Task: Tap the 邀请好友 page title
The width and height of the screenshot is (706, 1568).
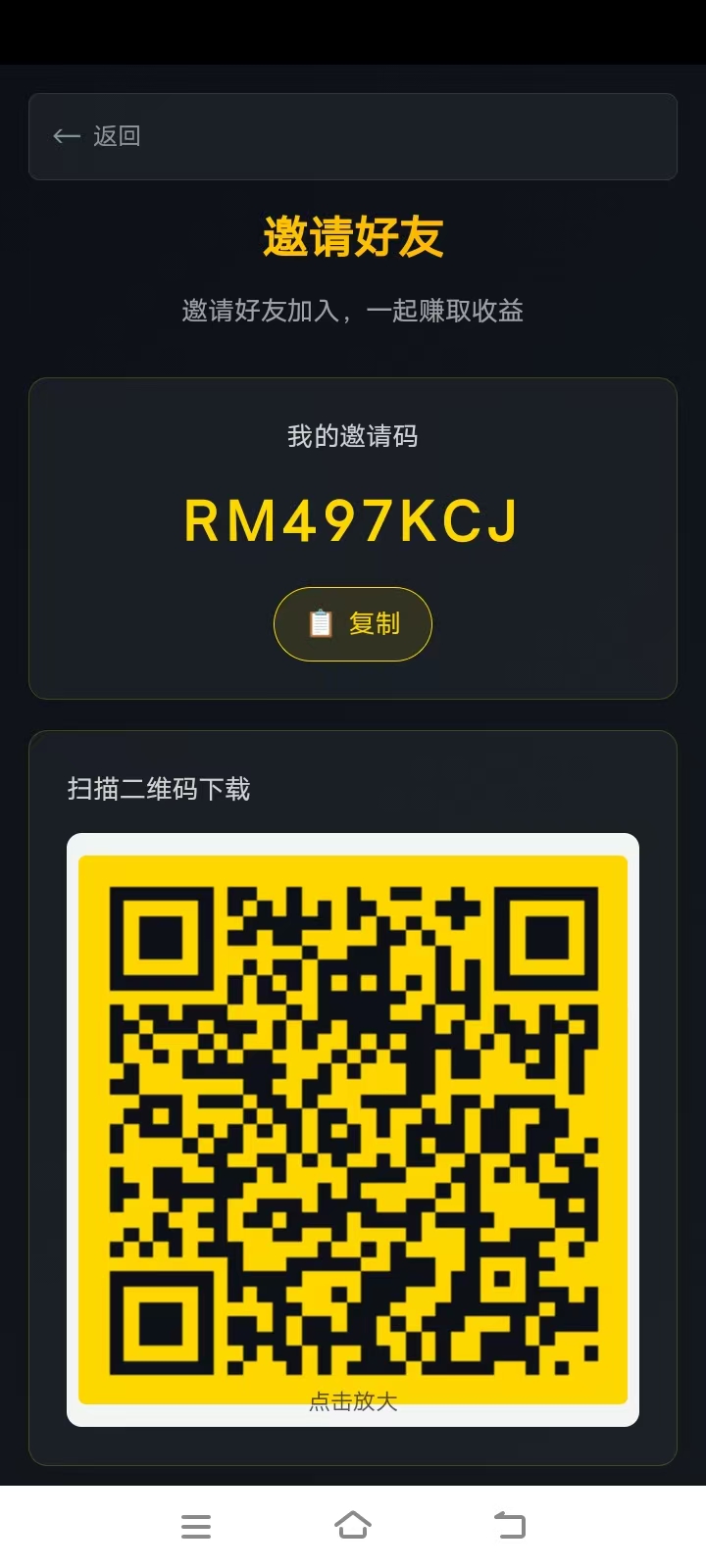Action: click(353, 238)
